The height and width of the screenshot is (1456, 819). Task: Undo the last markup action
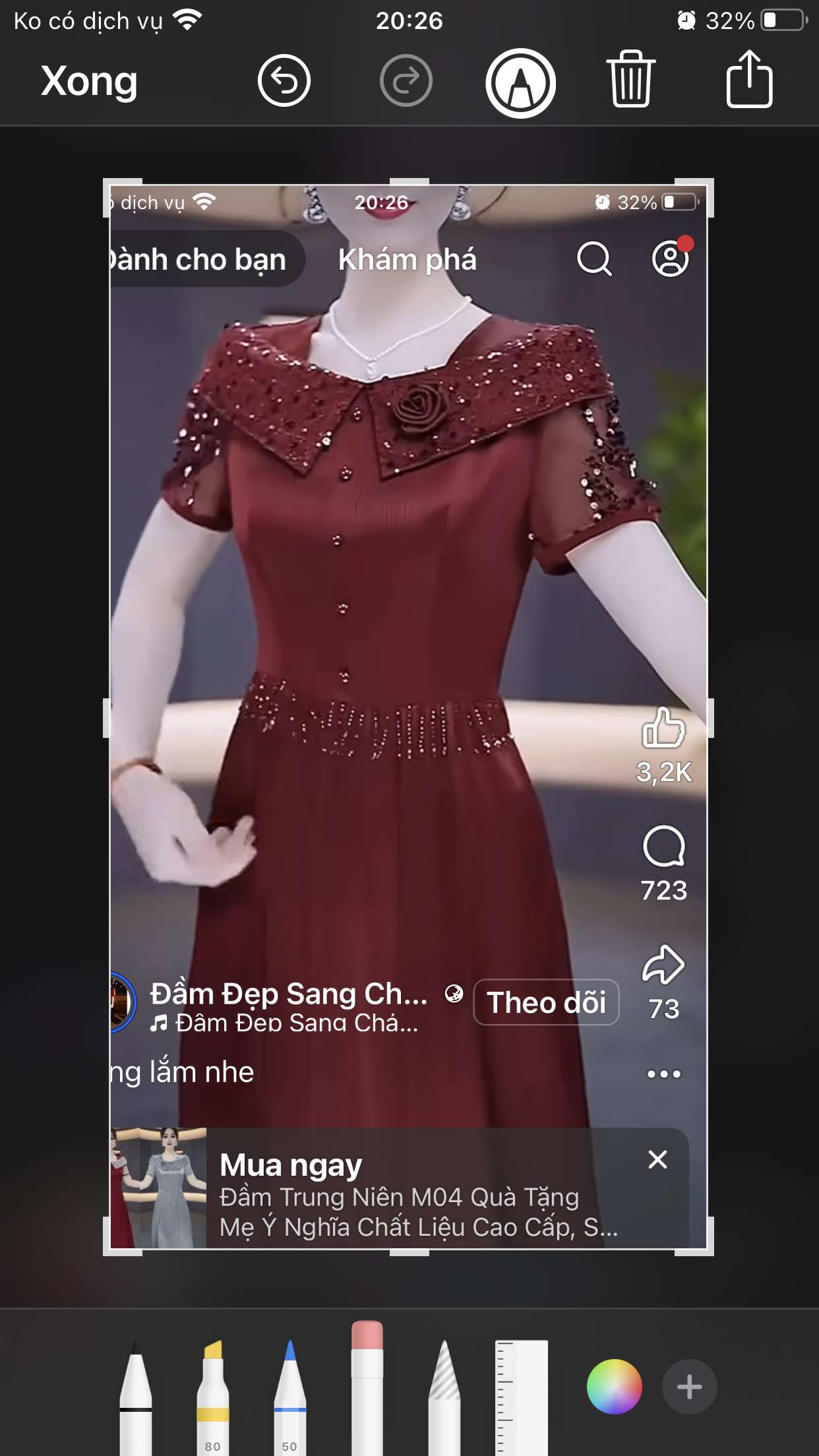tap(284, 82)
